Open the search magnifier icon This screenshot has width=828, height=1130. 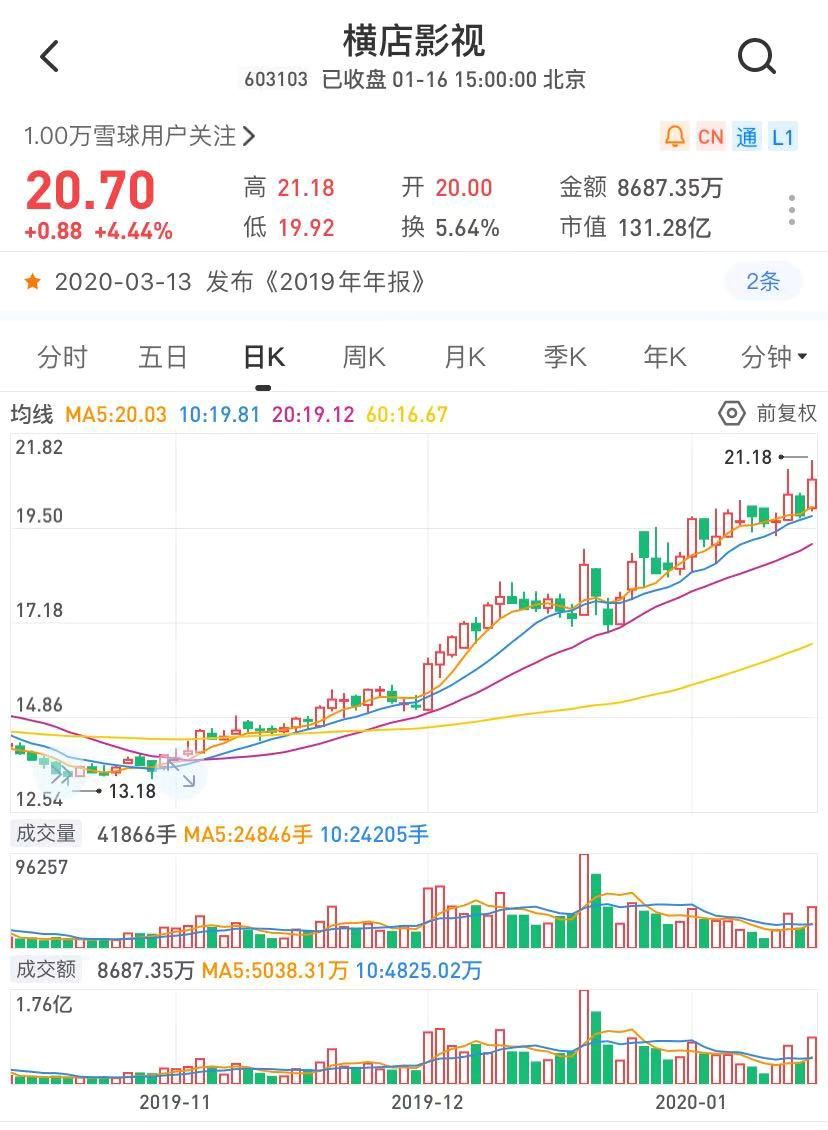click(x=757, y=57)
